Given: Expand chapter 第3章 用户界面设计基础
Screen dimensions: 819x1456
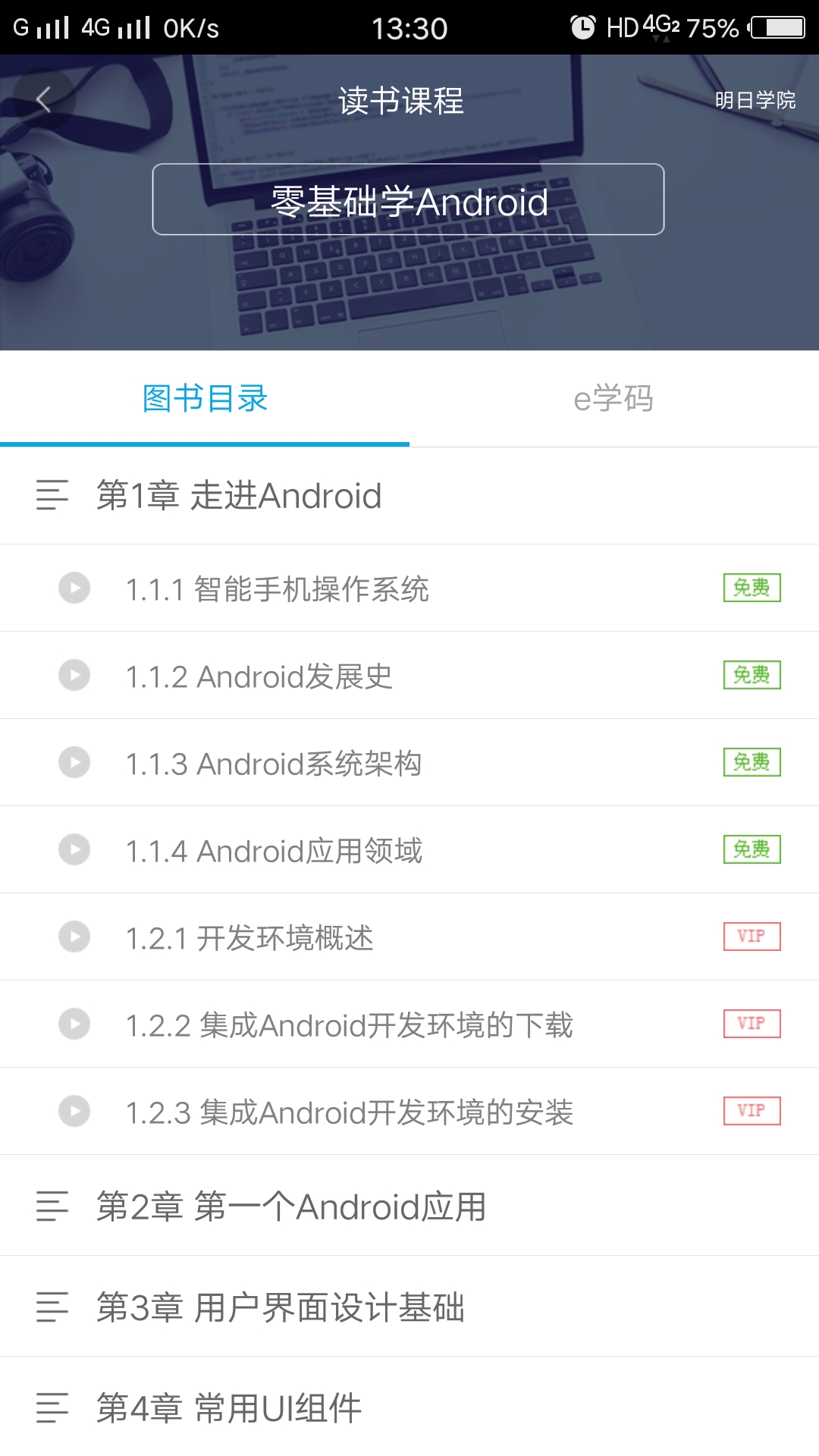Looking at the screenshot, I should [x=409, y=1307].
